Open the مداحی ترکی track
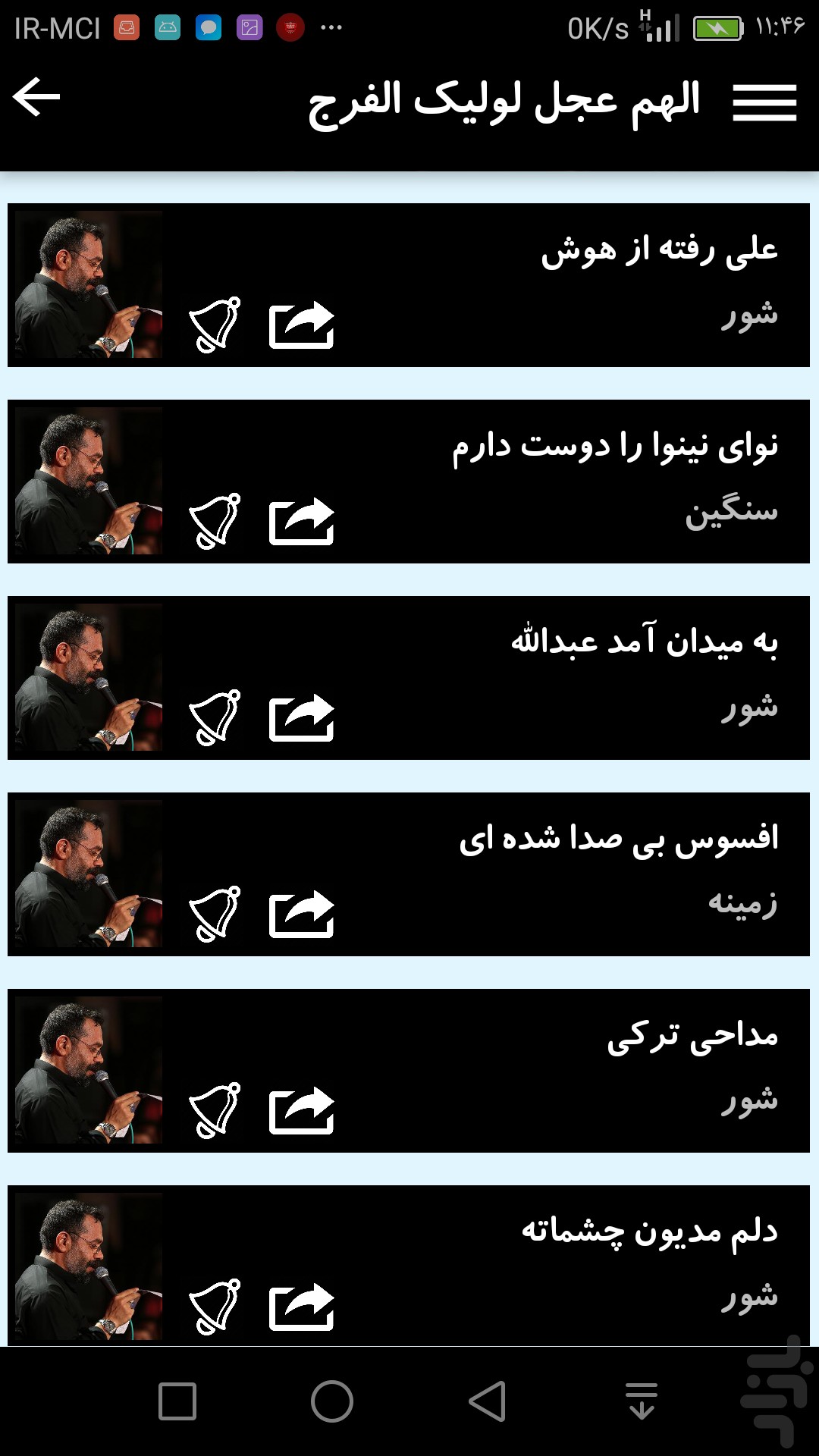Image resolution: width=819 pixels, height=1456 pixels. click(x=409, y=1071)
